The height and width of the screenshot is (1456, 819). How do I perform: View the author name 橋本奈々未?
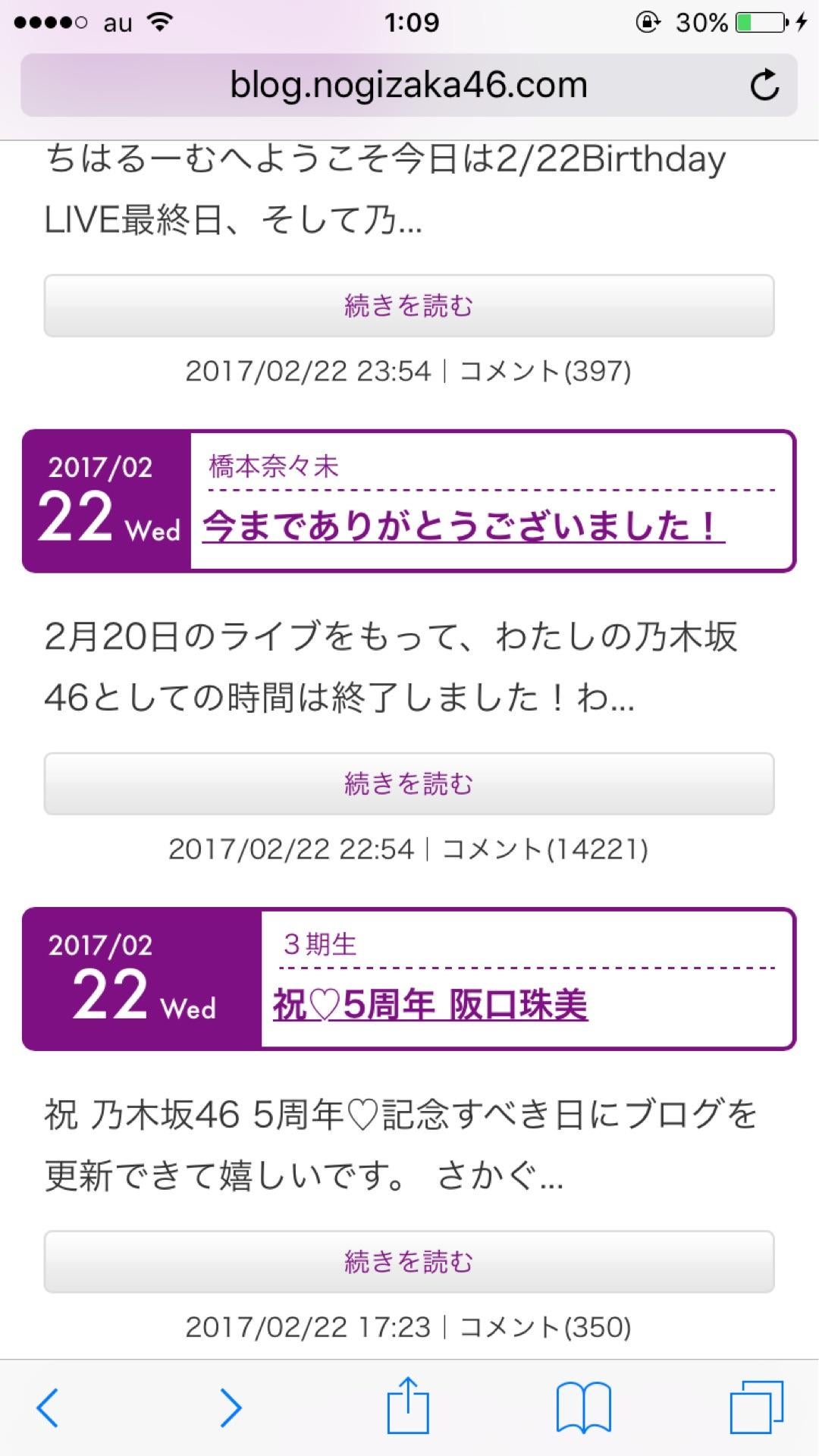tap(274, 466)
